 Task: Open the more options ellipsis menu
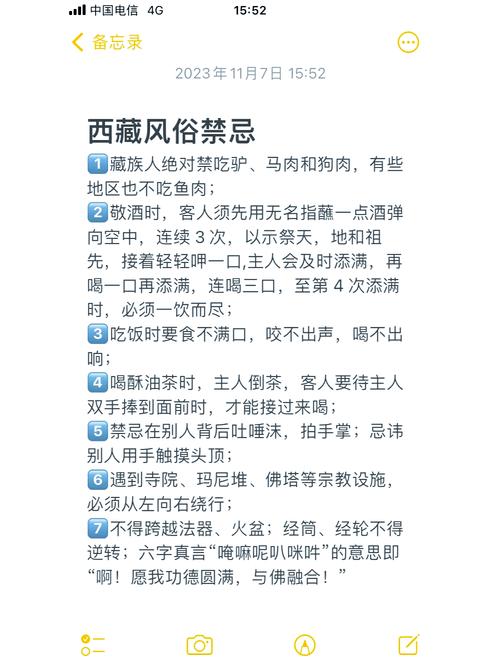tap(408, 42)
